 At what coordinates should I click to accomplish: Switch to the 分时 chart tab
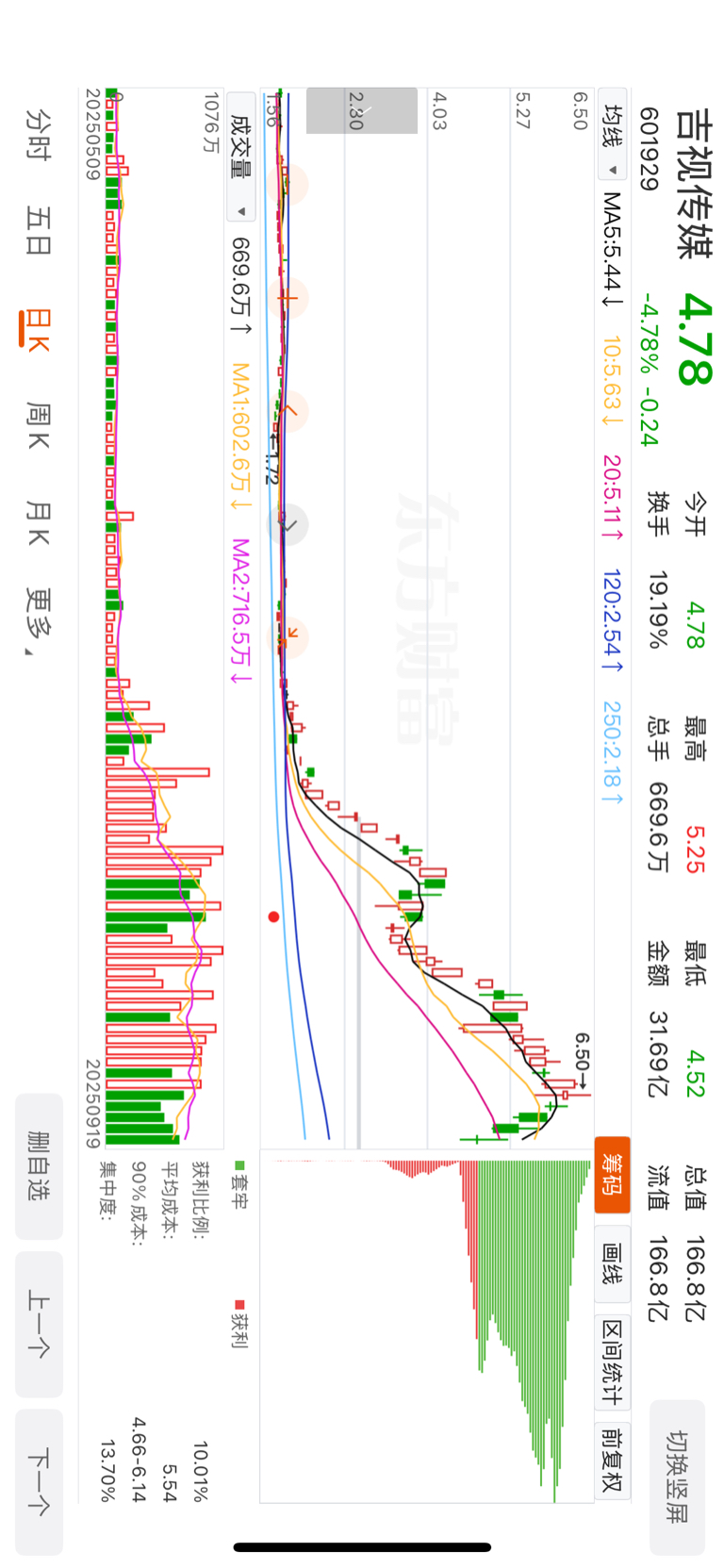(x=38, y=134)
